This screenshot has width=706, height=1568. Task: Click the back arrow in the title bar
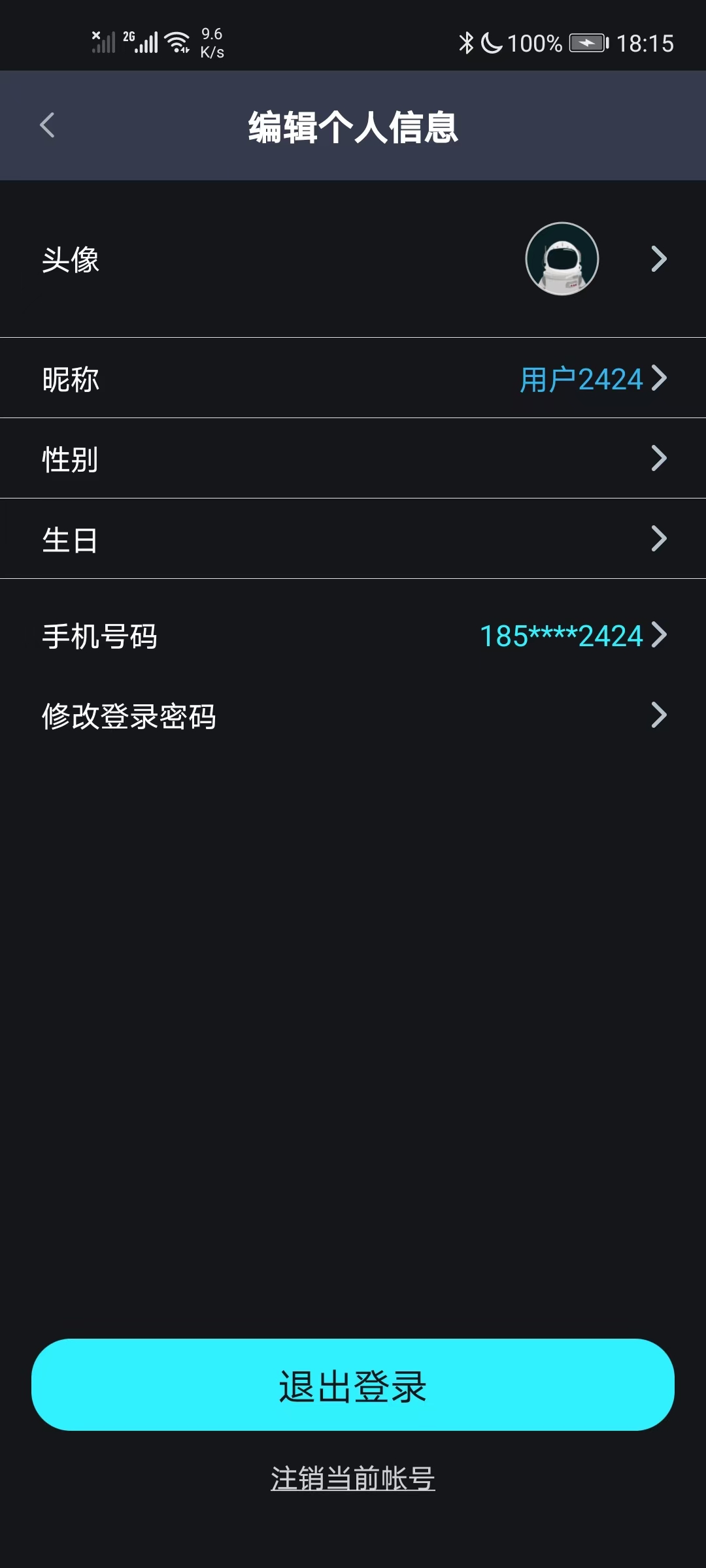click(47, 124)
